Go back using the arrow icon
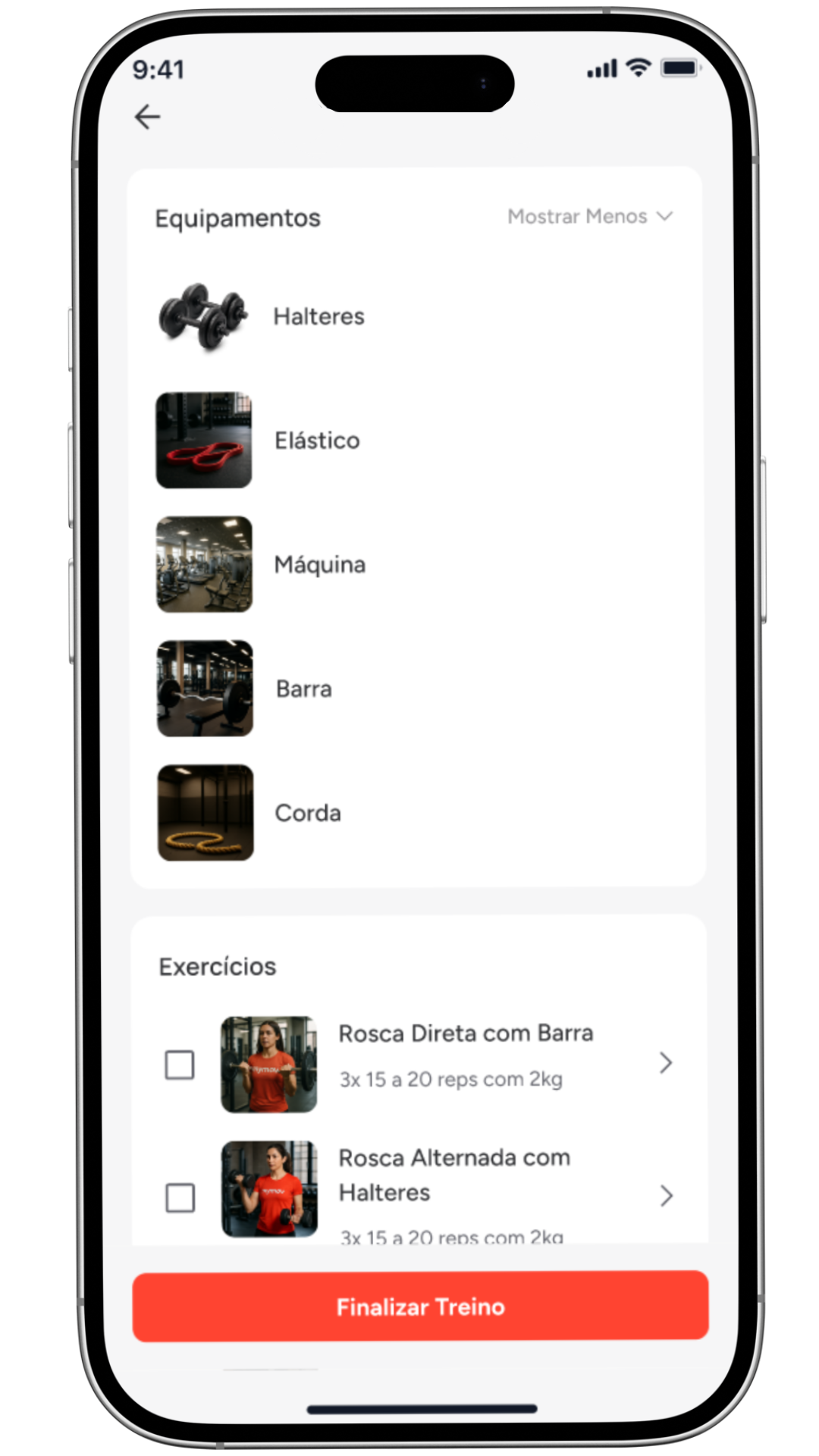The image size is (819, 1456). tap(147, 117)
